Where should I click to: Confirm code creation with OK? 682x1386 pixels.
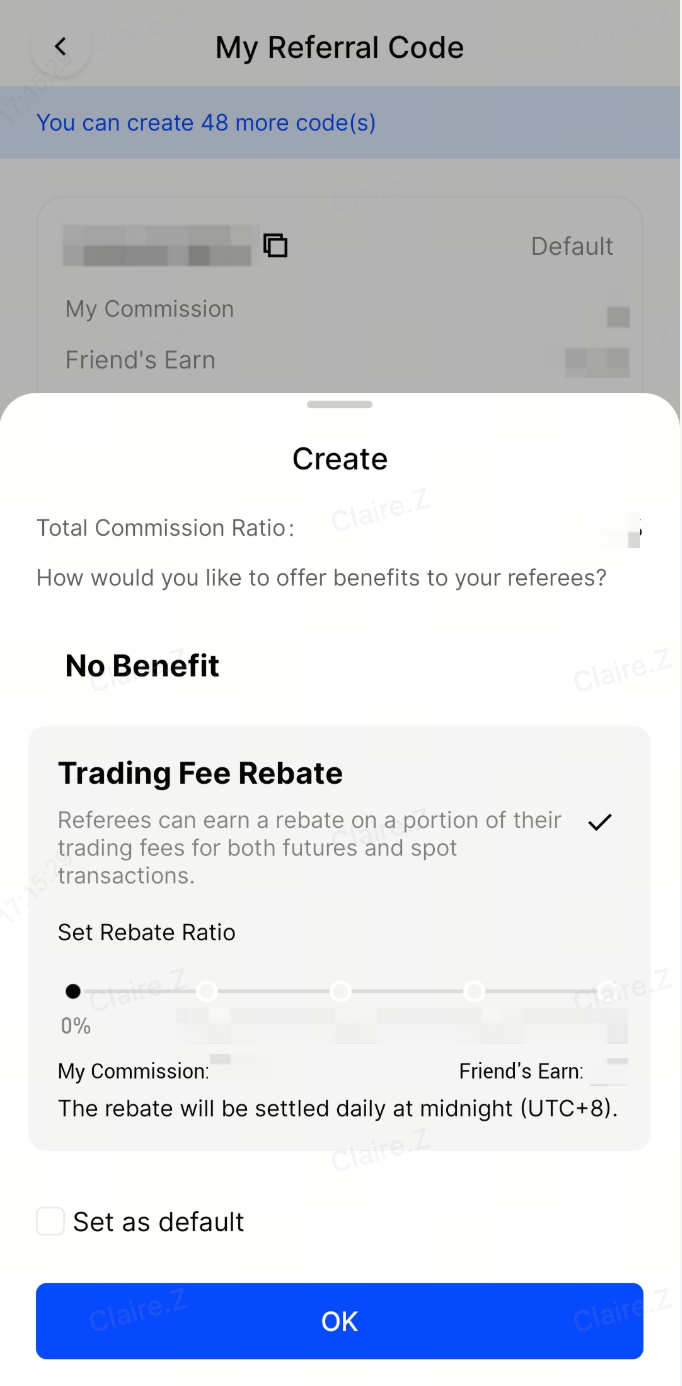pyautogui.click(x=339, y=1321)
